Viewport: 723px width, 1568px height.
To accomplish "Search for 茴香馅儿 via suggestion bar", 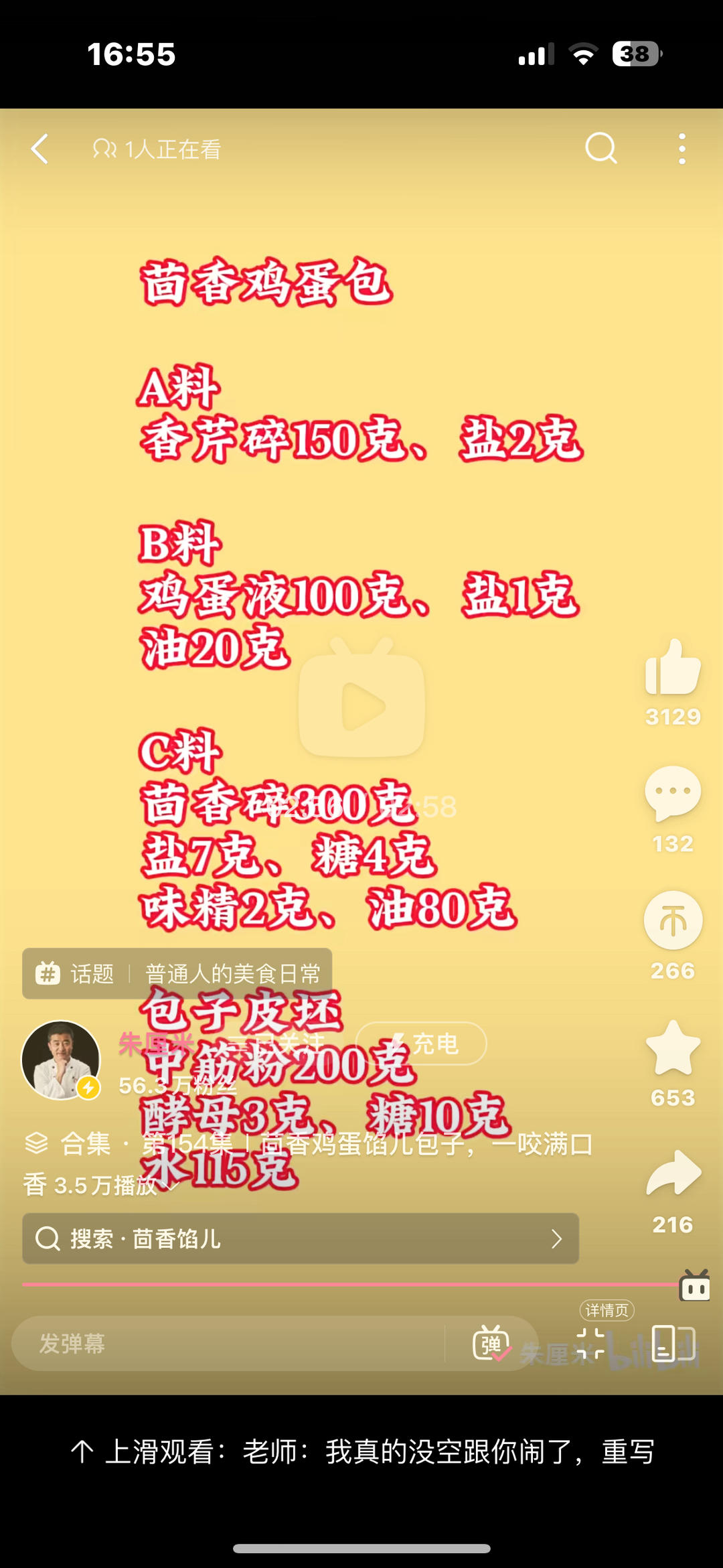I will 301,1238.
